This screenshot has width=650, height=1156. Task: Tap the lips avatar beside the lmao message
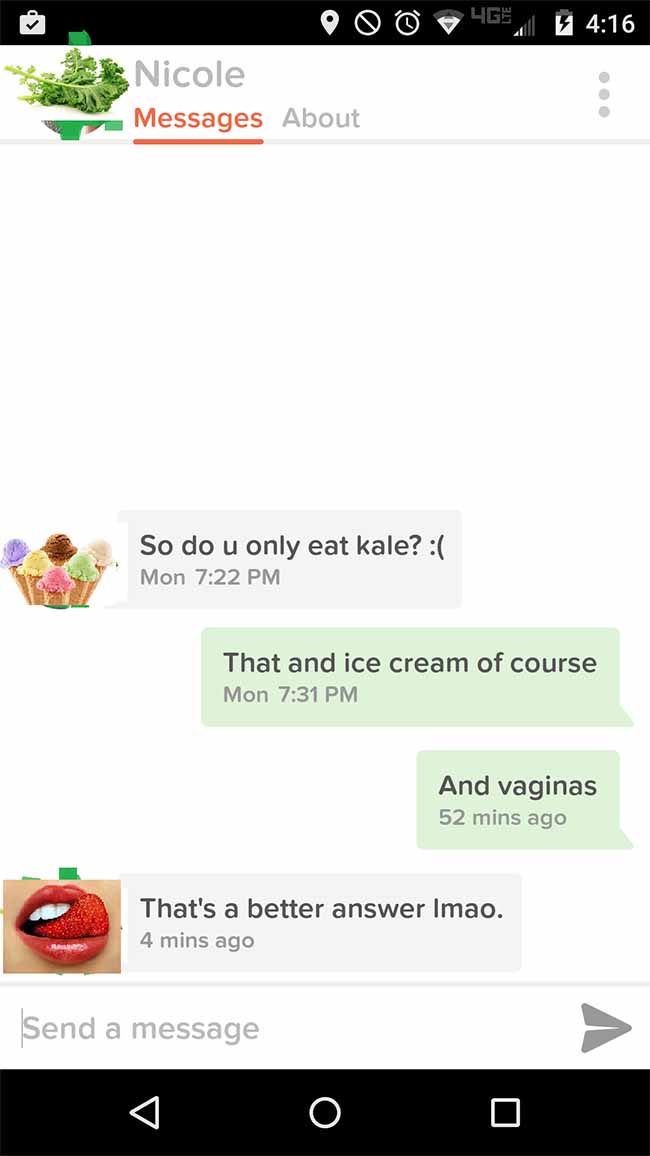[x=62, y=925]
